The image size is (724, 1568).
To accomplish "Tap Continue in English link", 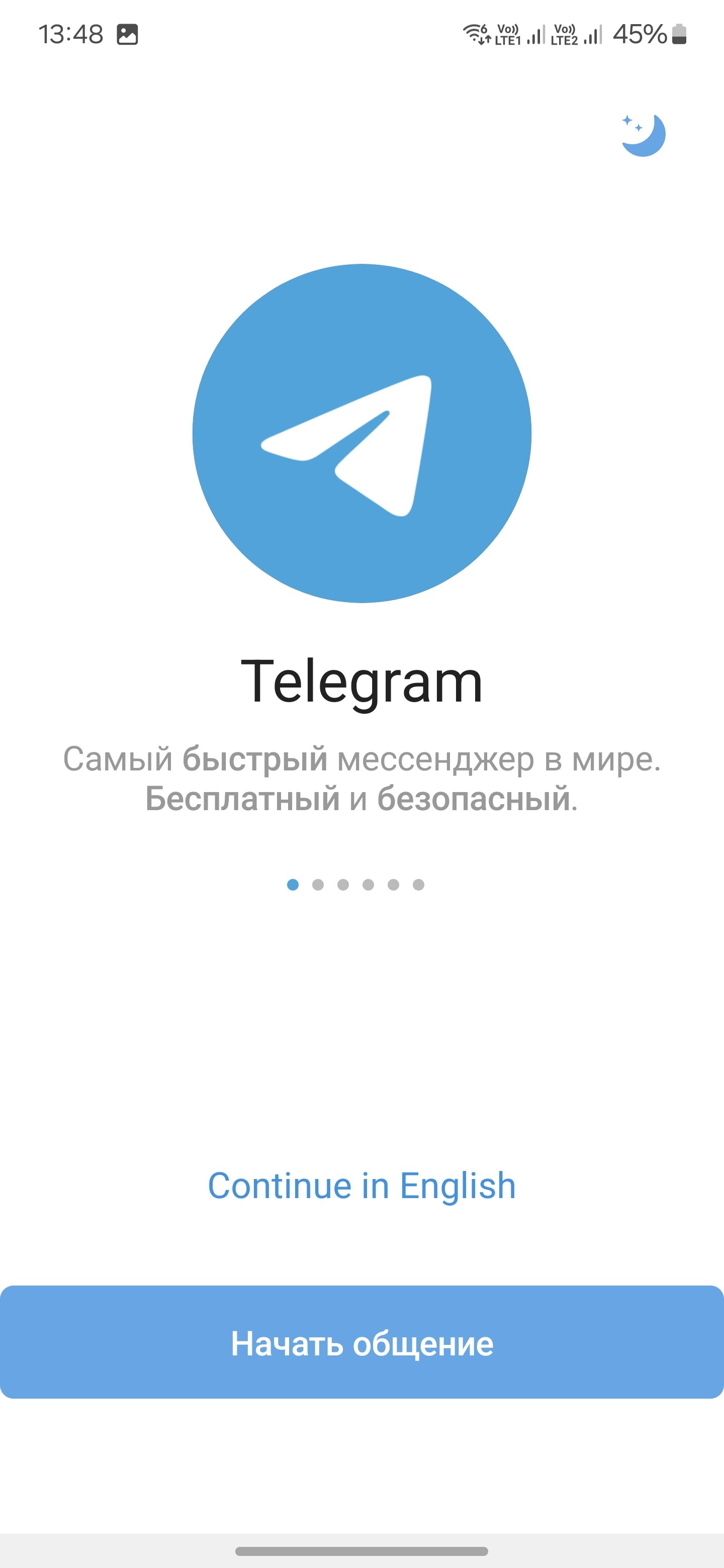I will point(361,1185).
